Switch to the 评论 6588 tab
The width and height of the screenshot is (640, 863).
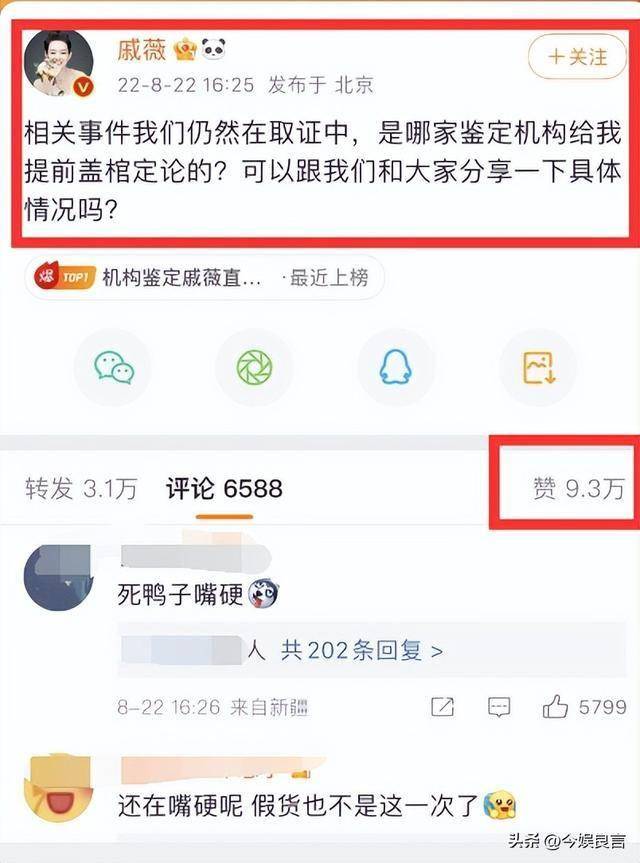(224, 488)
